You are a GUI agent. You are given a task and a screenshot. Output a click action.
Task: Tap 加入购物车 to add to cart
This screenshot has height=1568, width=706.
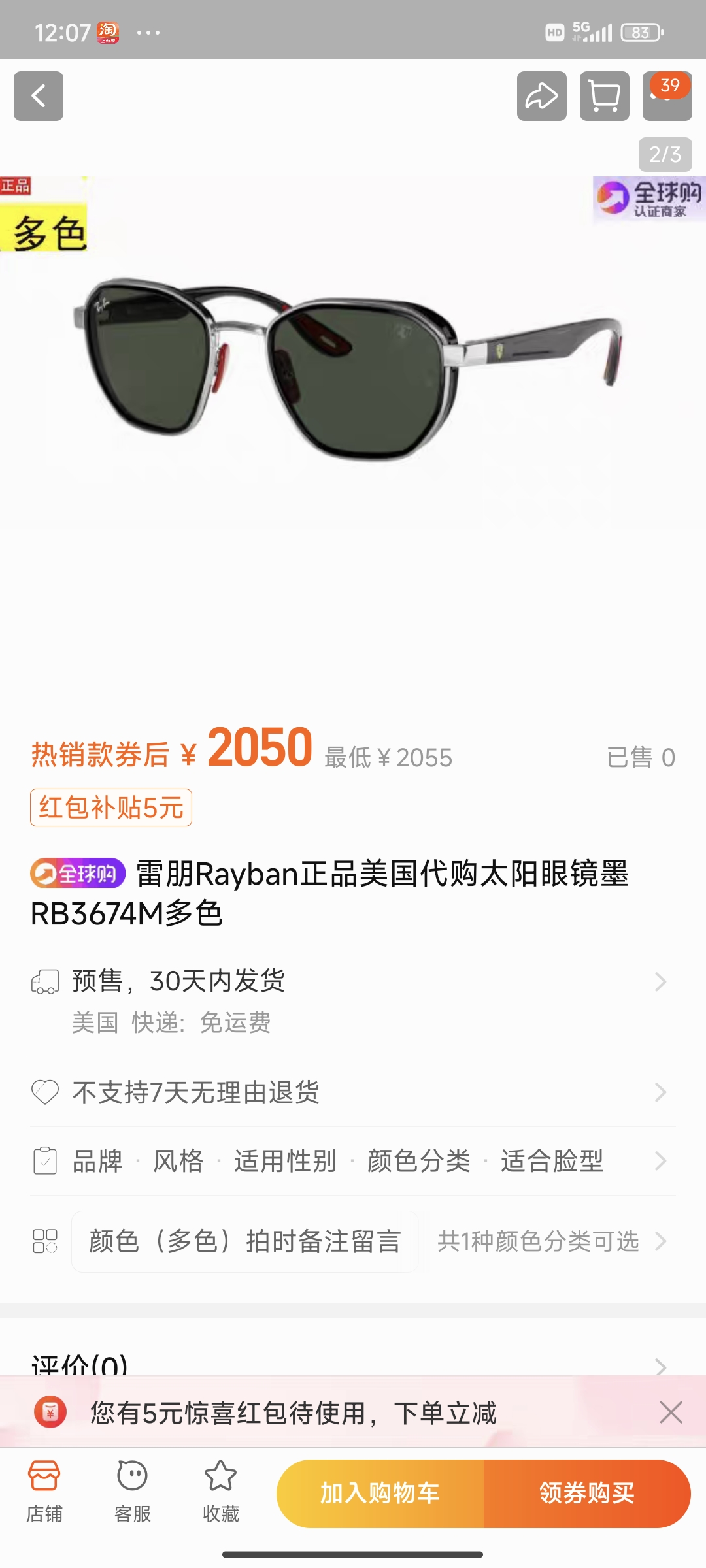pyautogui.click(x=380, y=1494)
